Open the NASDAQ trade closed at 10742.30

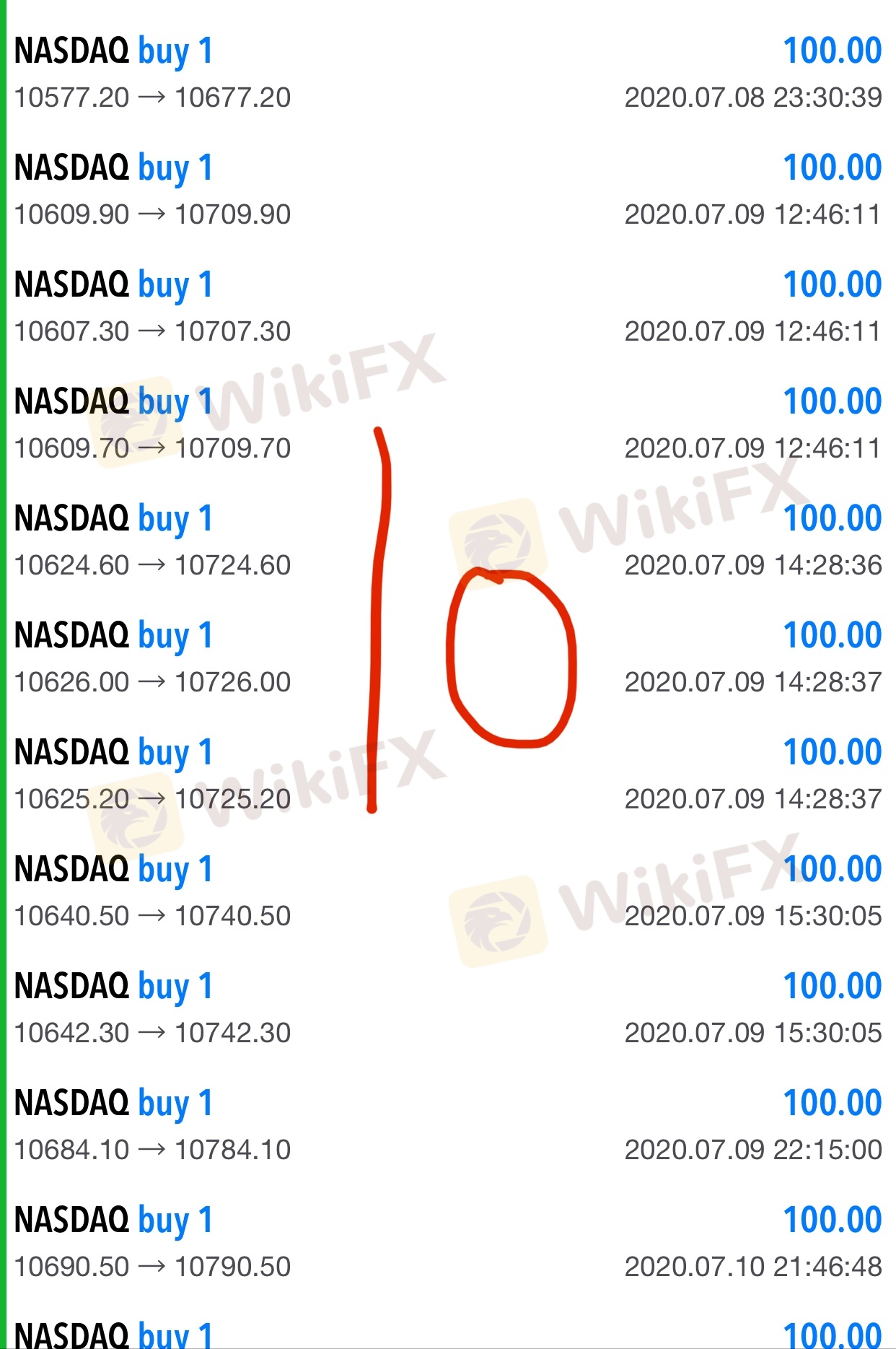click(447, 1009)
